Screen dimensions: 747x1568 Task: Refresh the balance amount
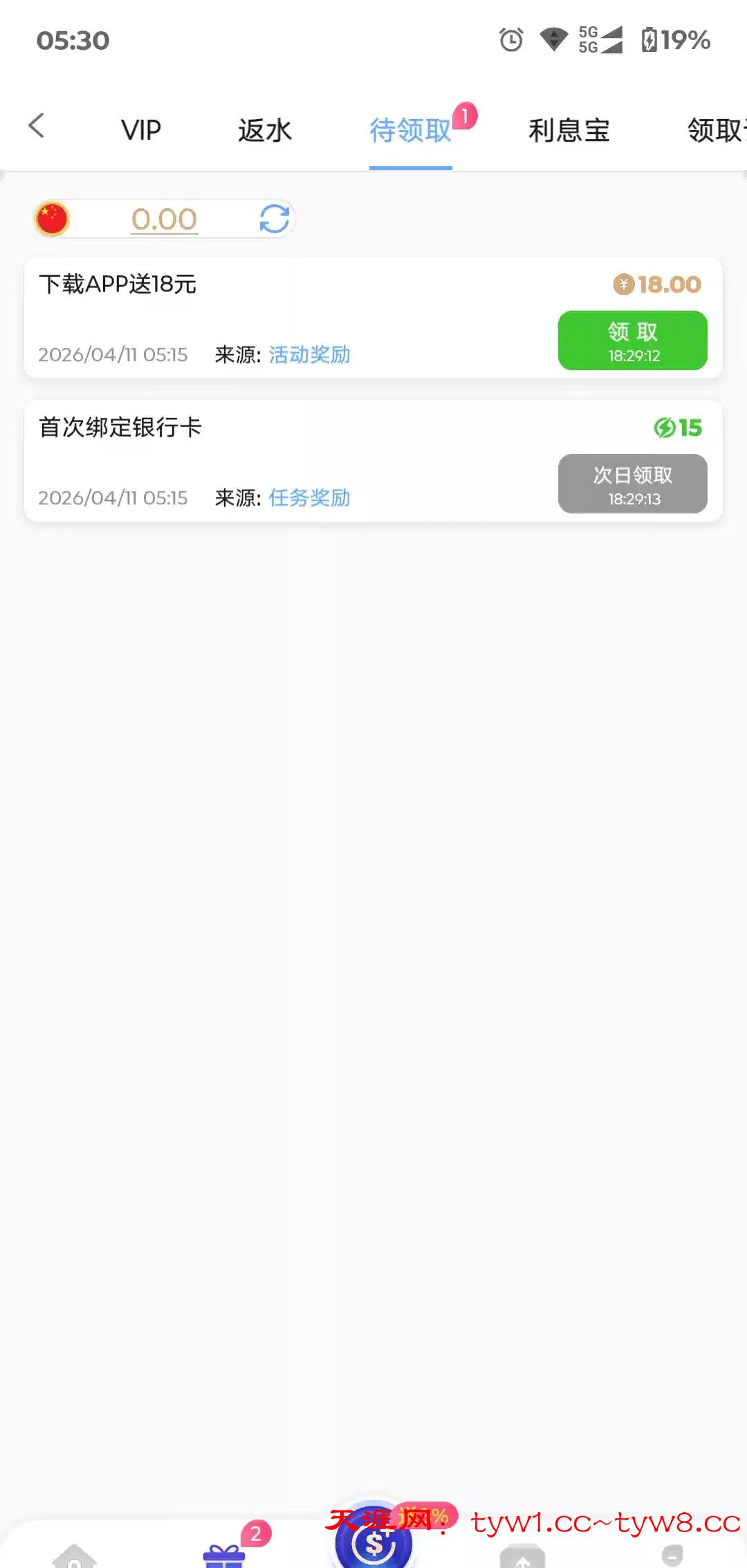coord(275,219)
